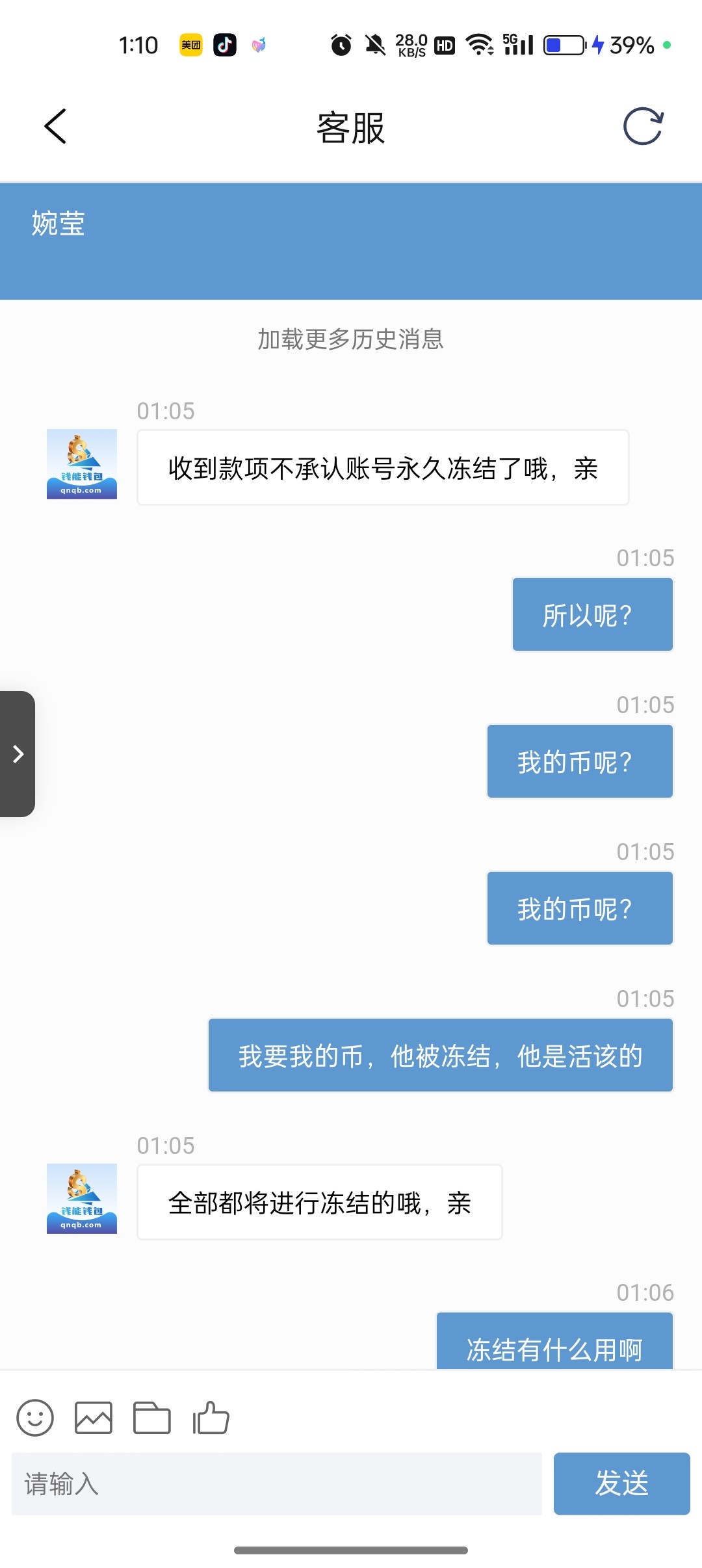This screenshot has width=702, height=1568.
Task: Load more history messages
Action: pyautogui.click(x=350, y=339)
